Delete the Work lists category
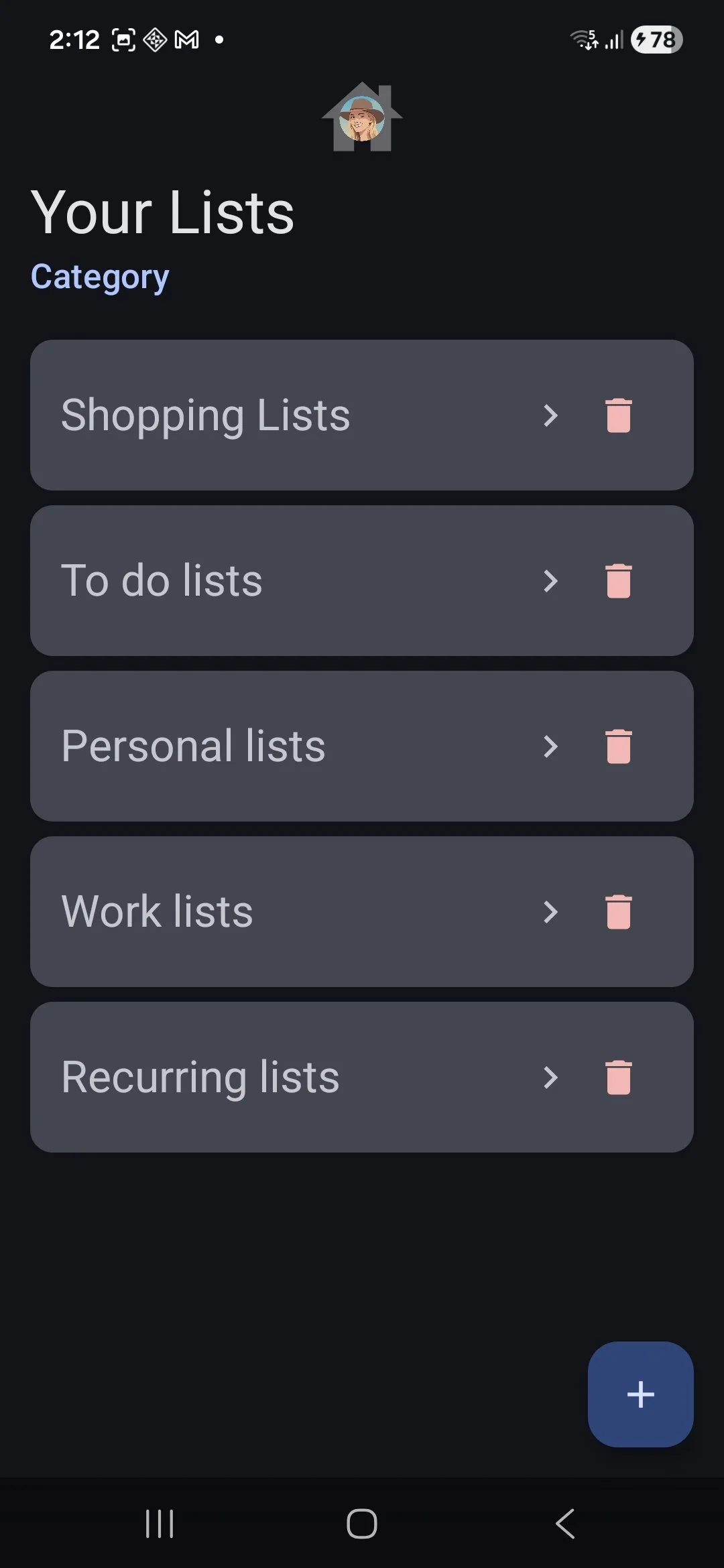The image size is (724, 1568). [618, 912]
